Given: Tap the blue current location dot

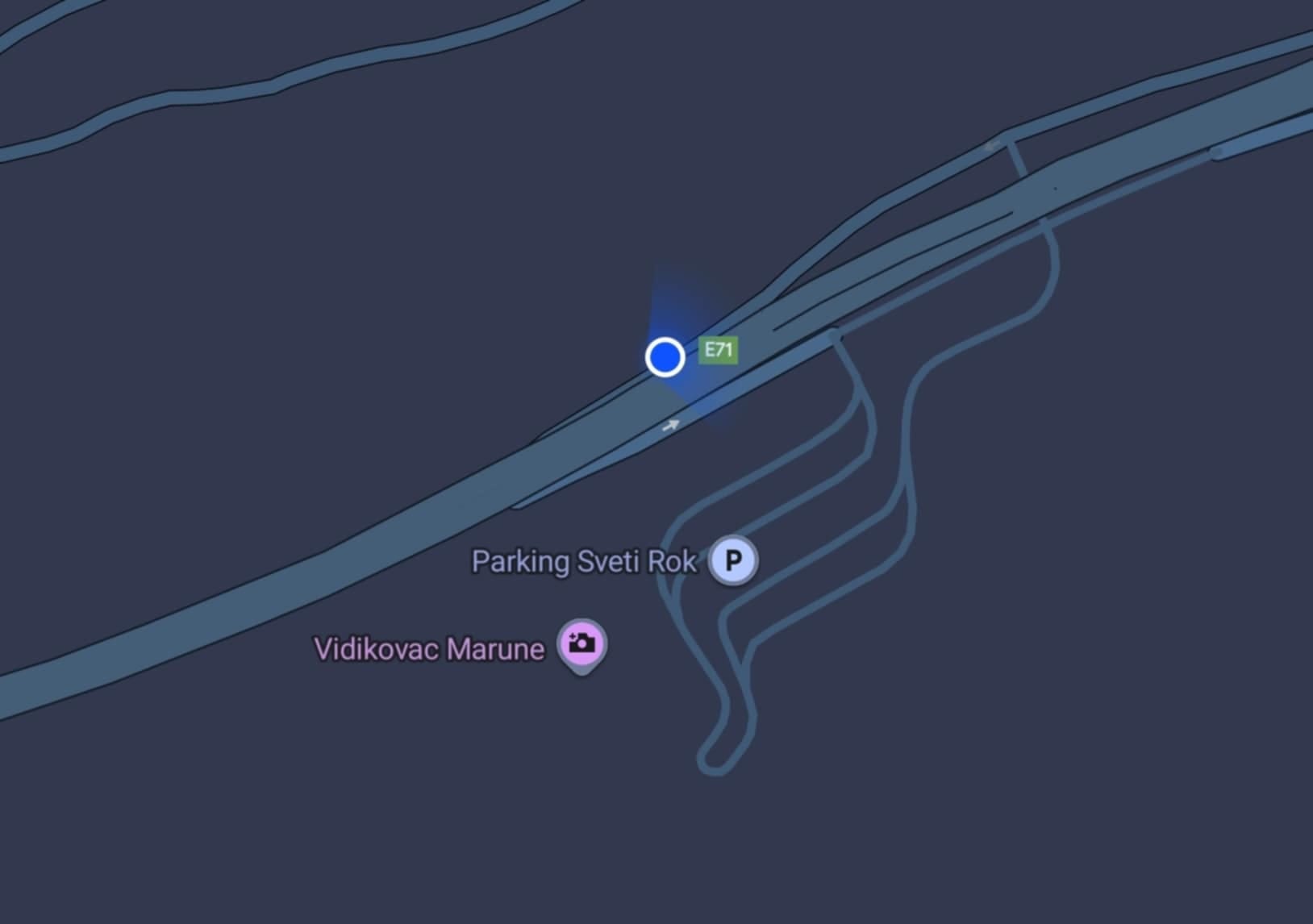Looking at the screenshot, I should [665, 357].
